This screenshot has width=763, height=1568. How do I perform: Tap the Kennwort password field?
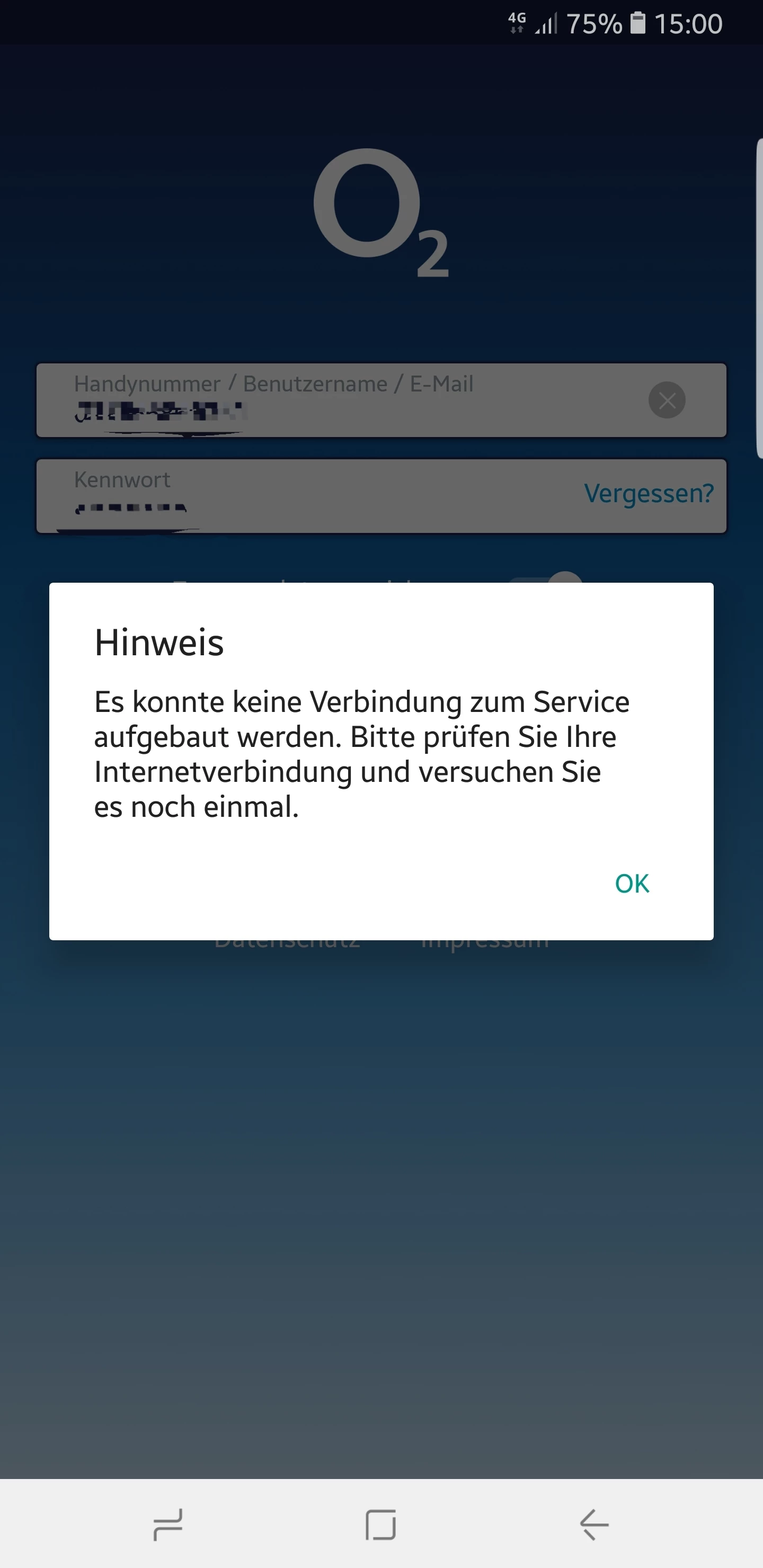point(305,497)
